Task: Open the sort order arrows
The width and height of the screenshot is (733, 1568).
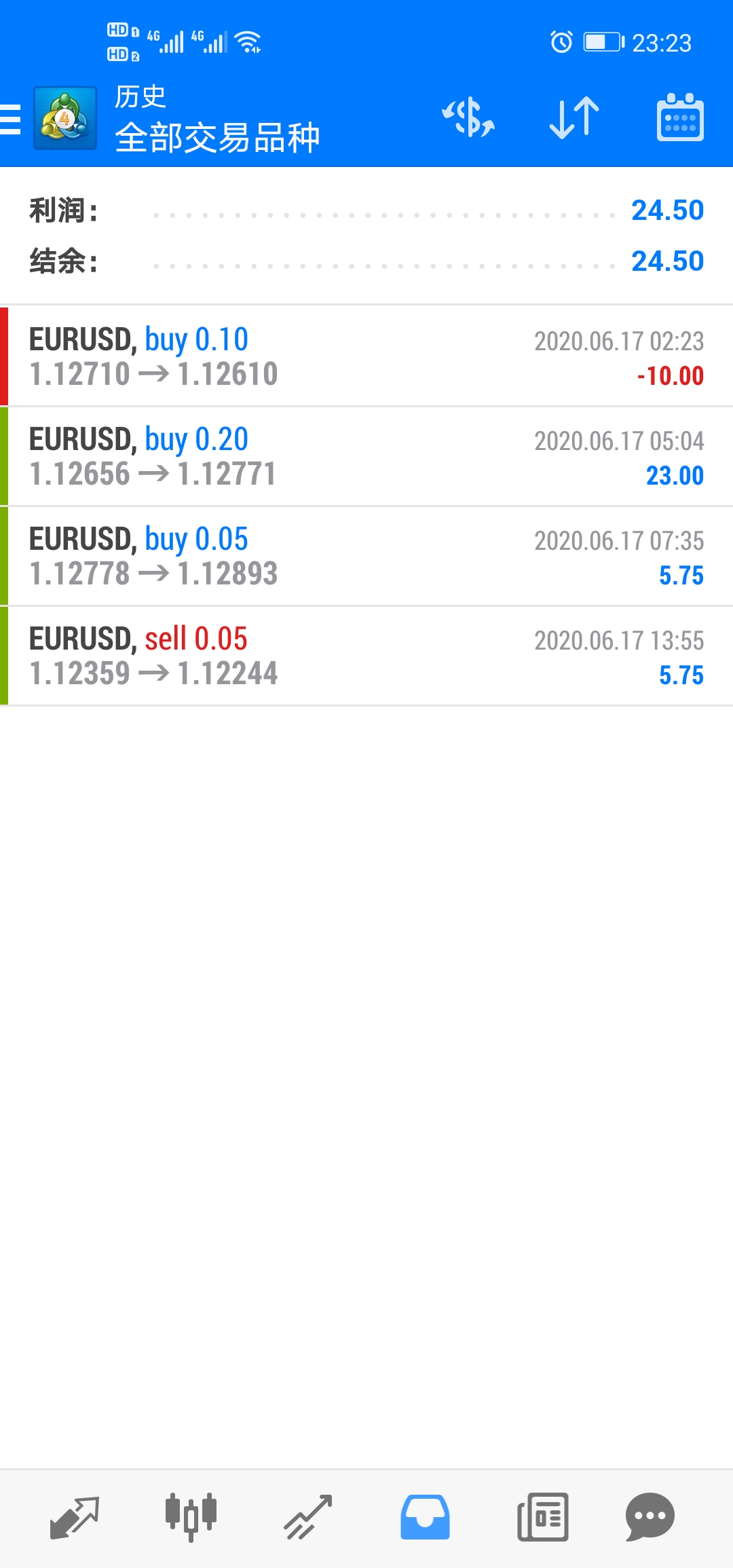Action: coord(574,118)
